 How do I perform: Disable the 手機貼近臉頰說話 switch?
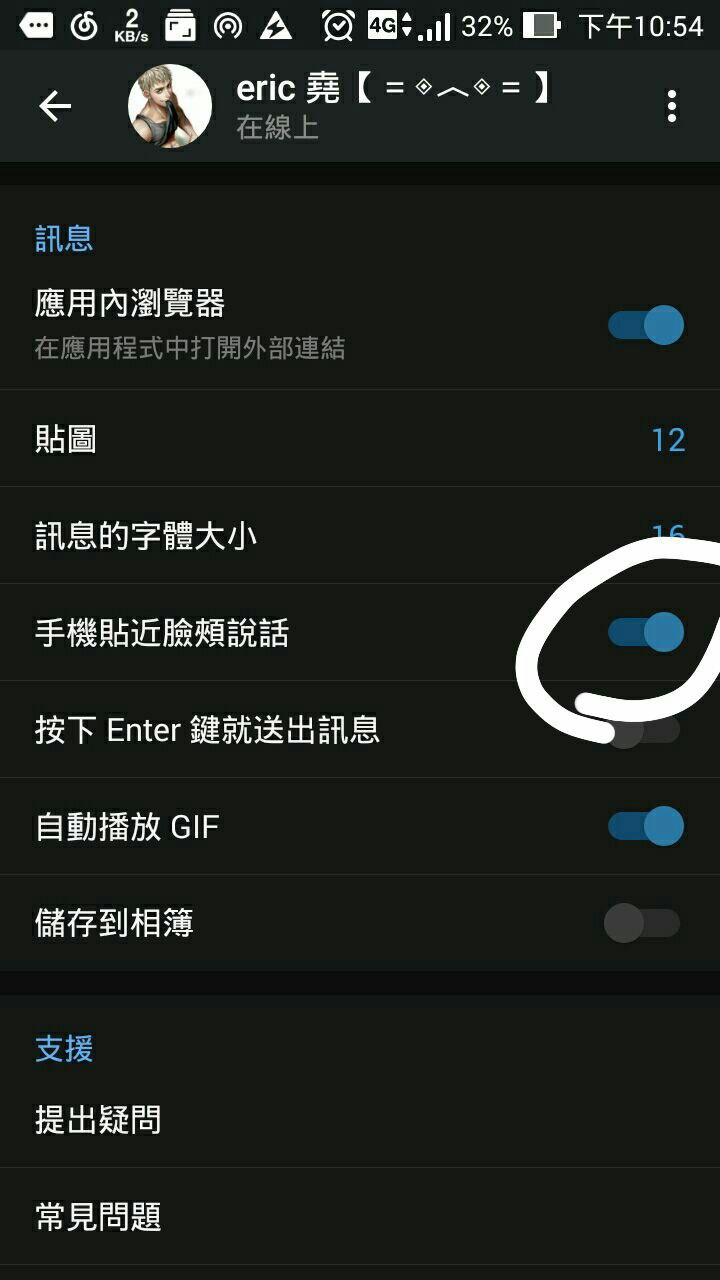645,632
